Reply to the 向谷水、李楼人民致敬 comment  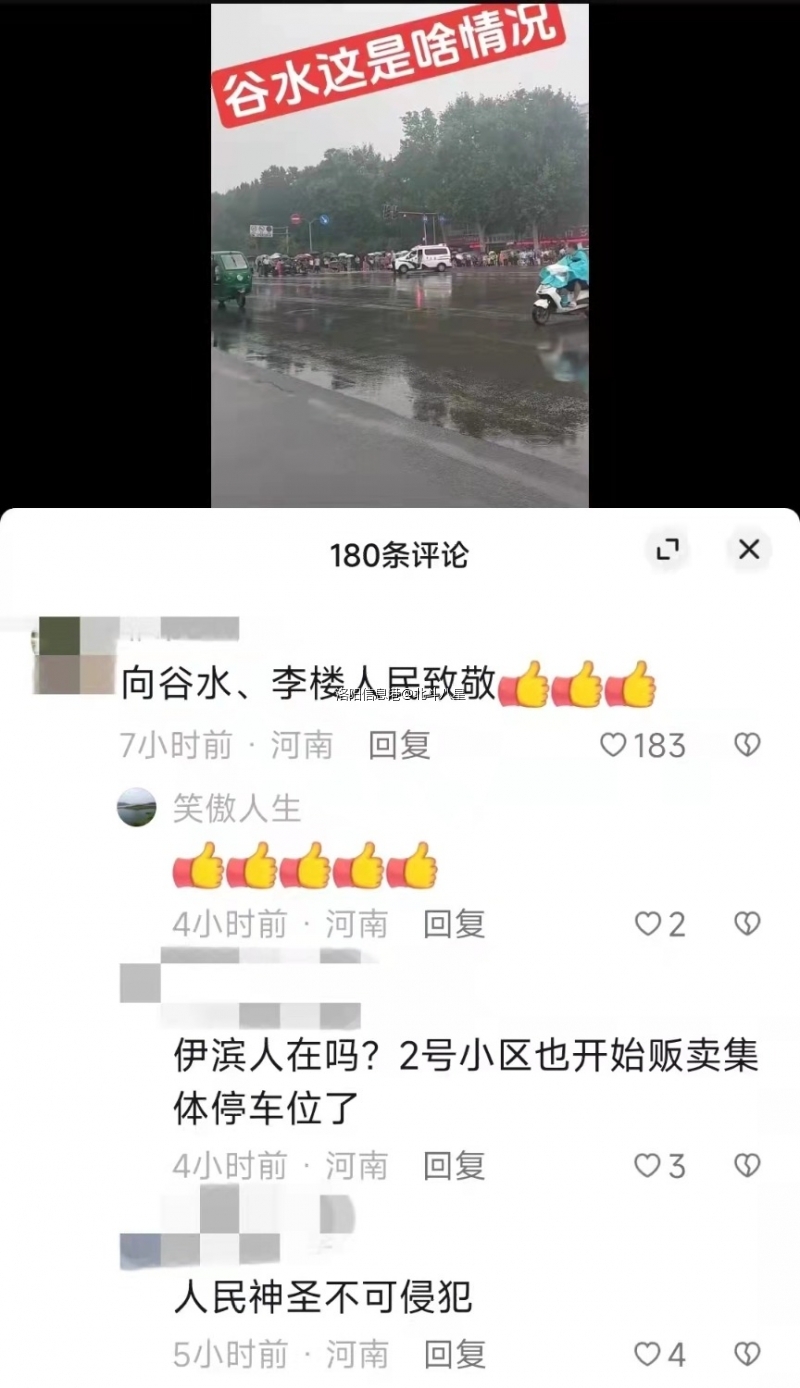tap(399, 745)
